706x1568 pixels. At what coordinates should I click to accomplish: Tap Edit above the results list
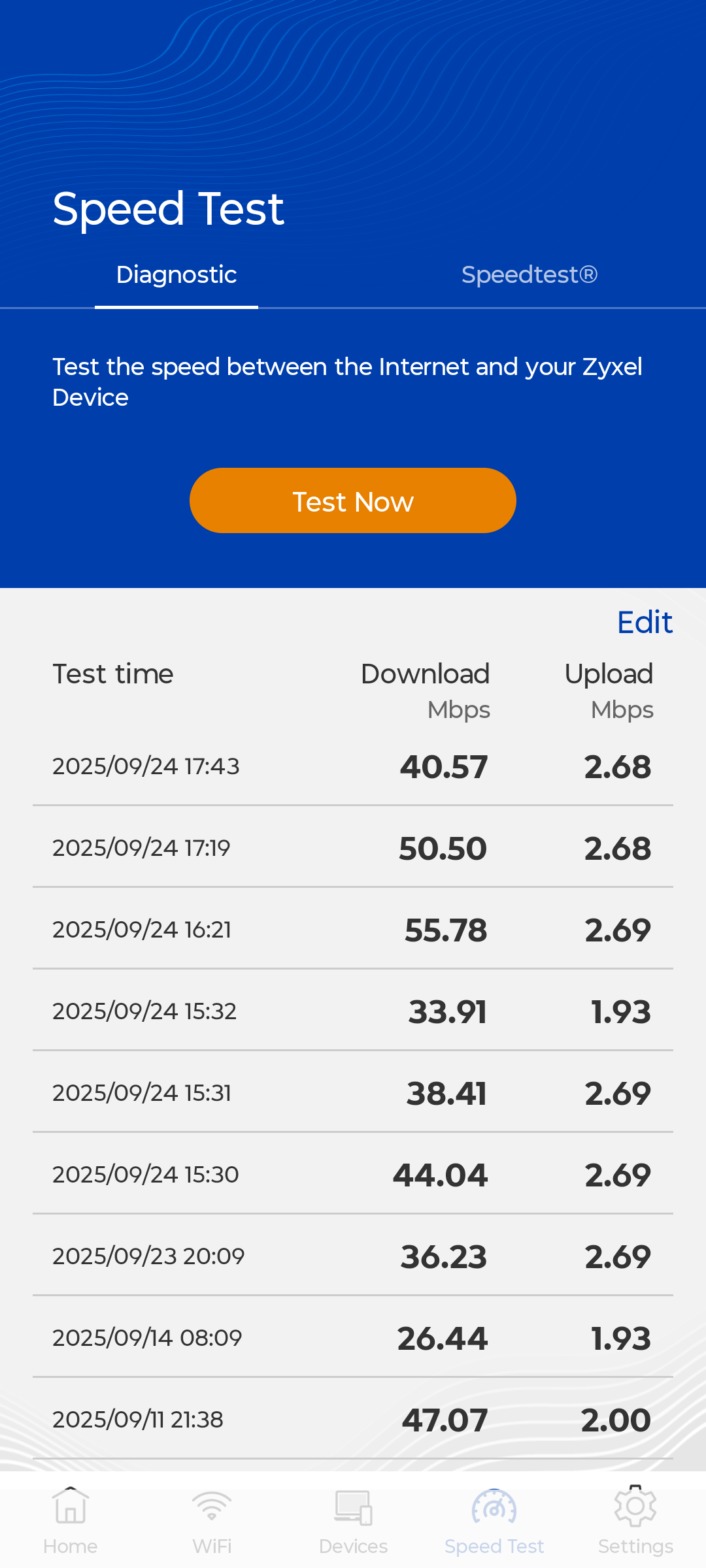point(645,622)
